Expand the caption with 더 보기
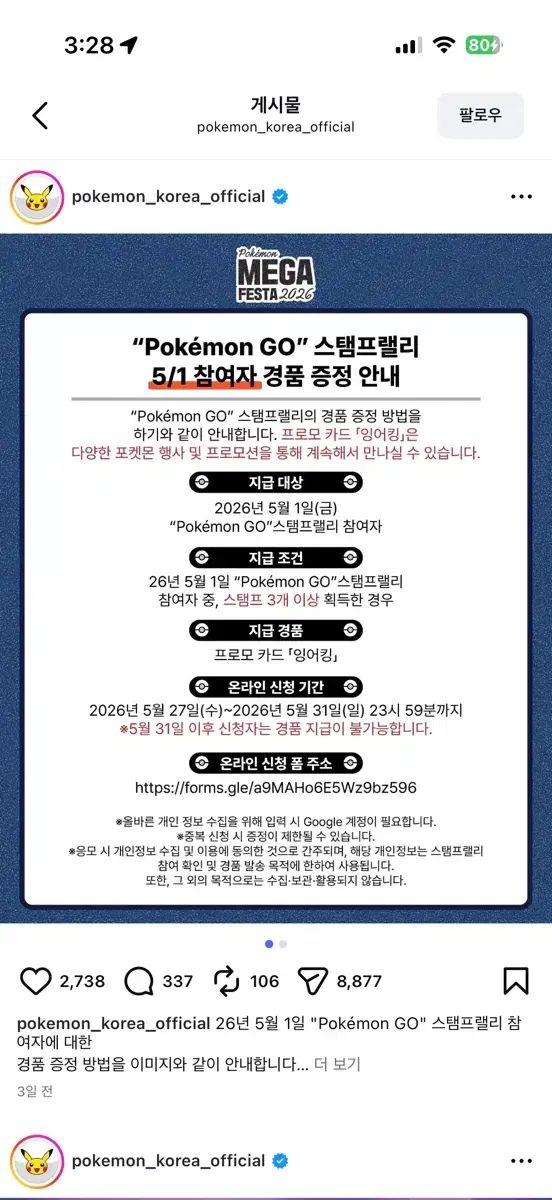Viewport: 552px width, 1200px height. pyautogui.click(x=337, y=1063)
